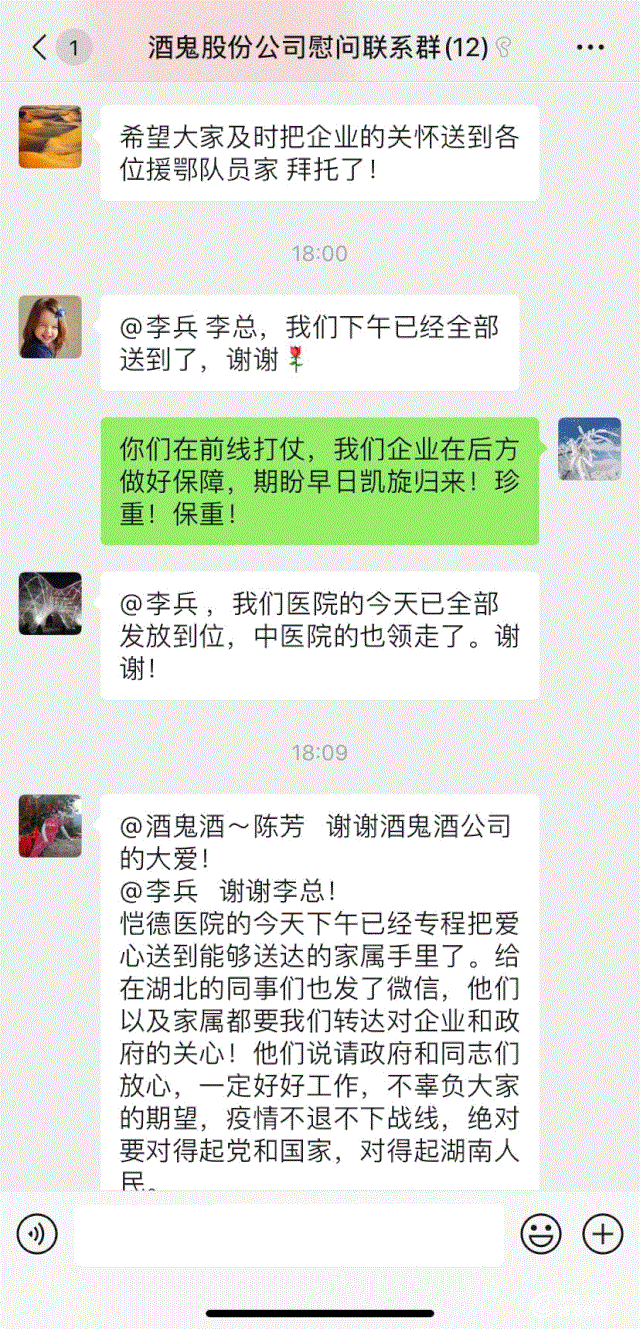Image resolution: width=640 pixels, height=1329 pixels.
Task: Switch to voice message input
Action: point(38,1235)
